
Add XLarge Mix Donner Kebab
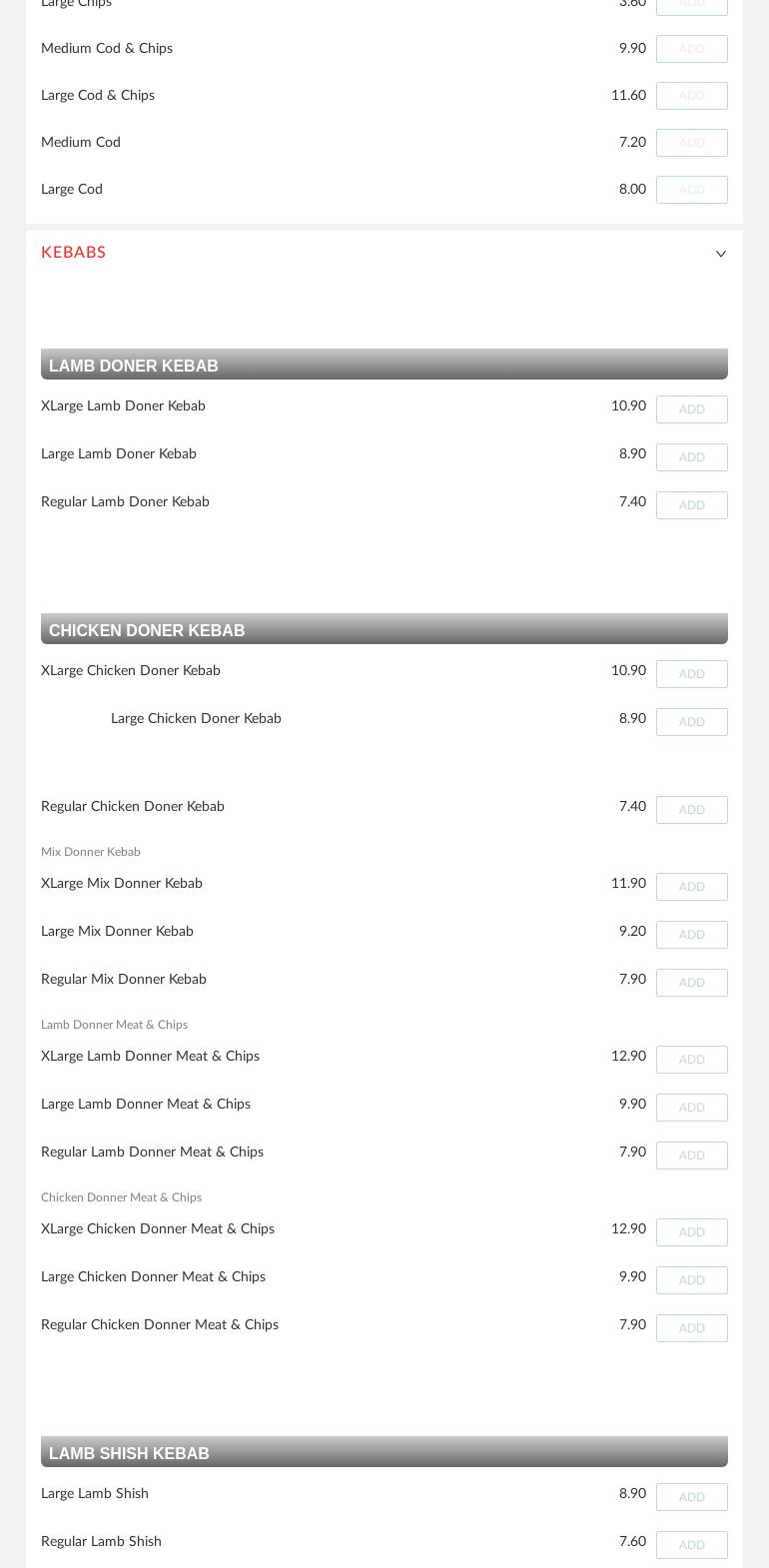click(x=691, y=887)
